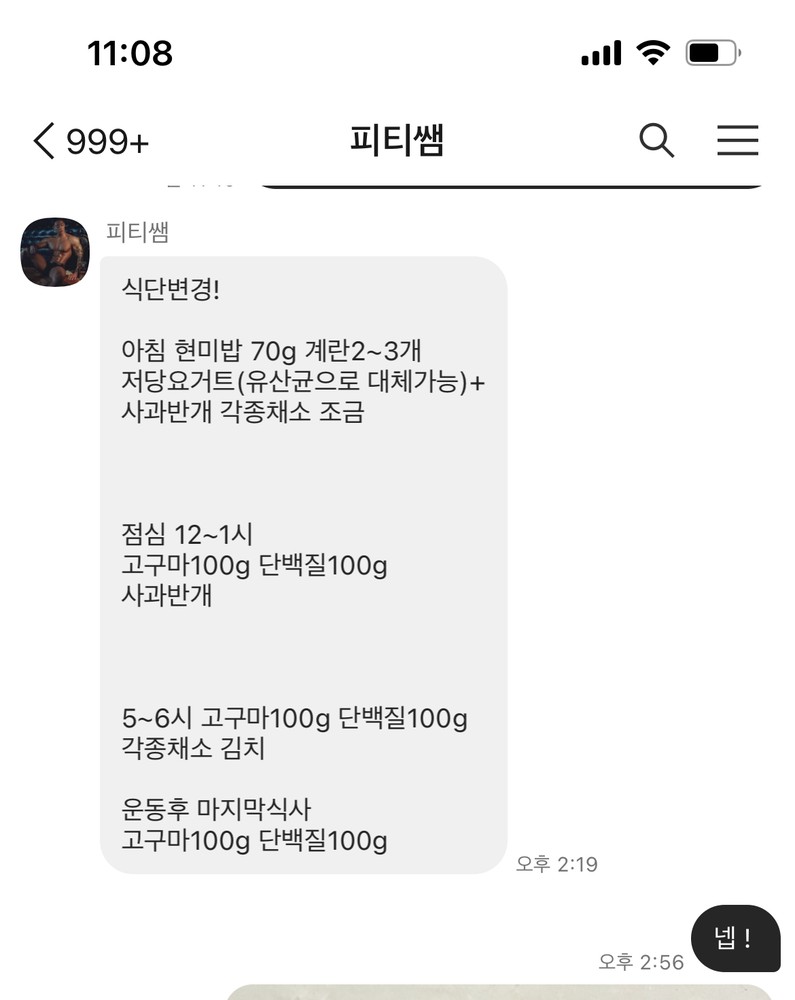Open 피티쌤's profile picture
This screenshot has width=795, height=1000.
pos(55,252)
